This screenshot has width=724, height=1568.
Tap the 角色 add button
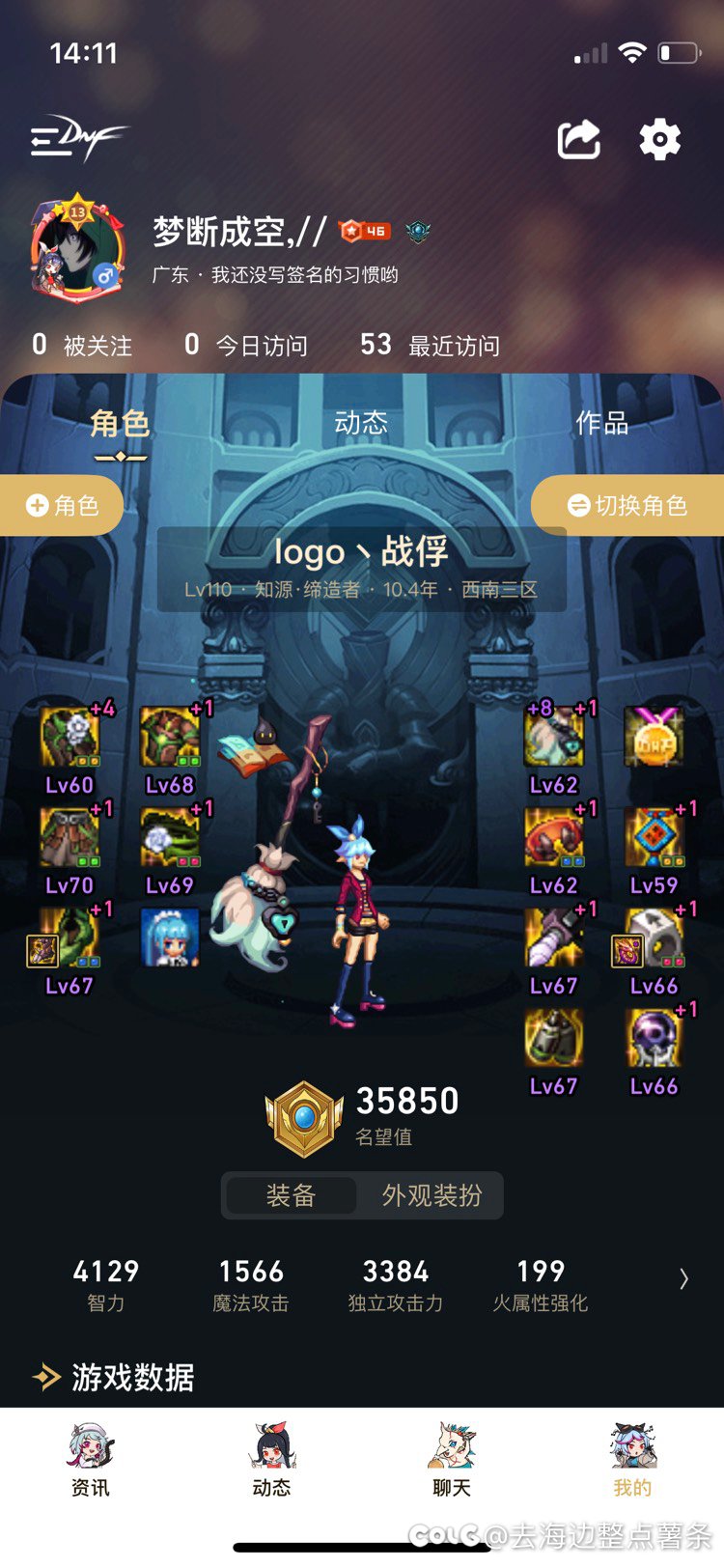coord(62,505)
